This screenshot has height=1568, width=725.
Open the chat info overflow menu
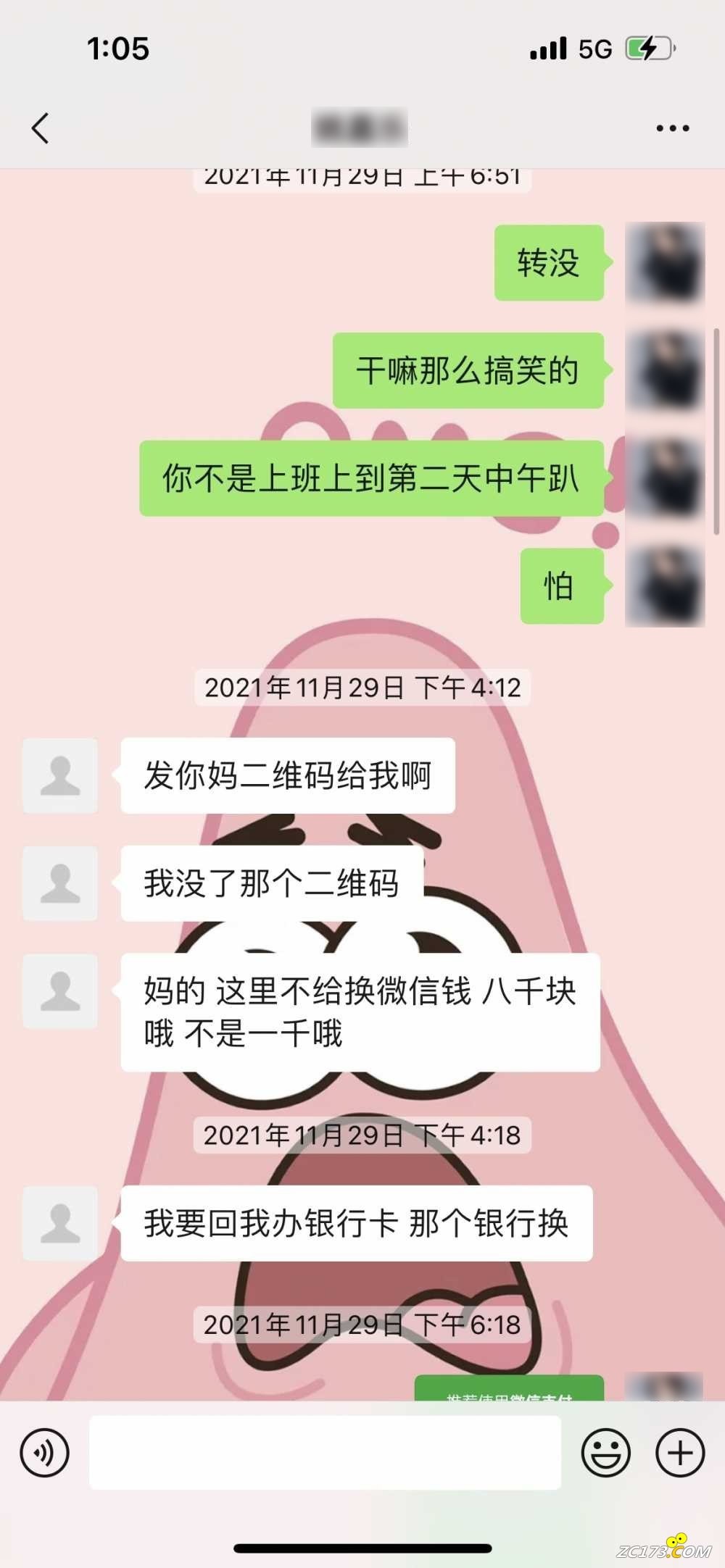coord(672,128)
